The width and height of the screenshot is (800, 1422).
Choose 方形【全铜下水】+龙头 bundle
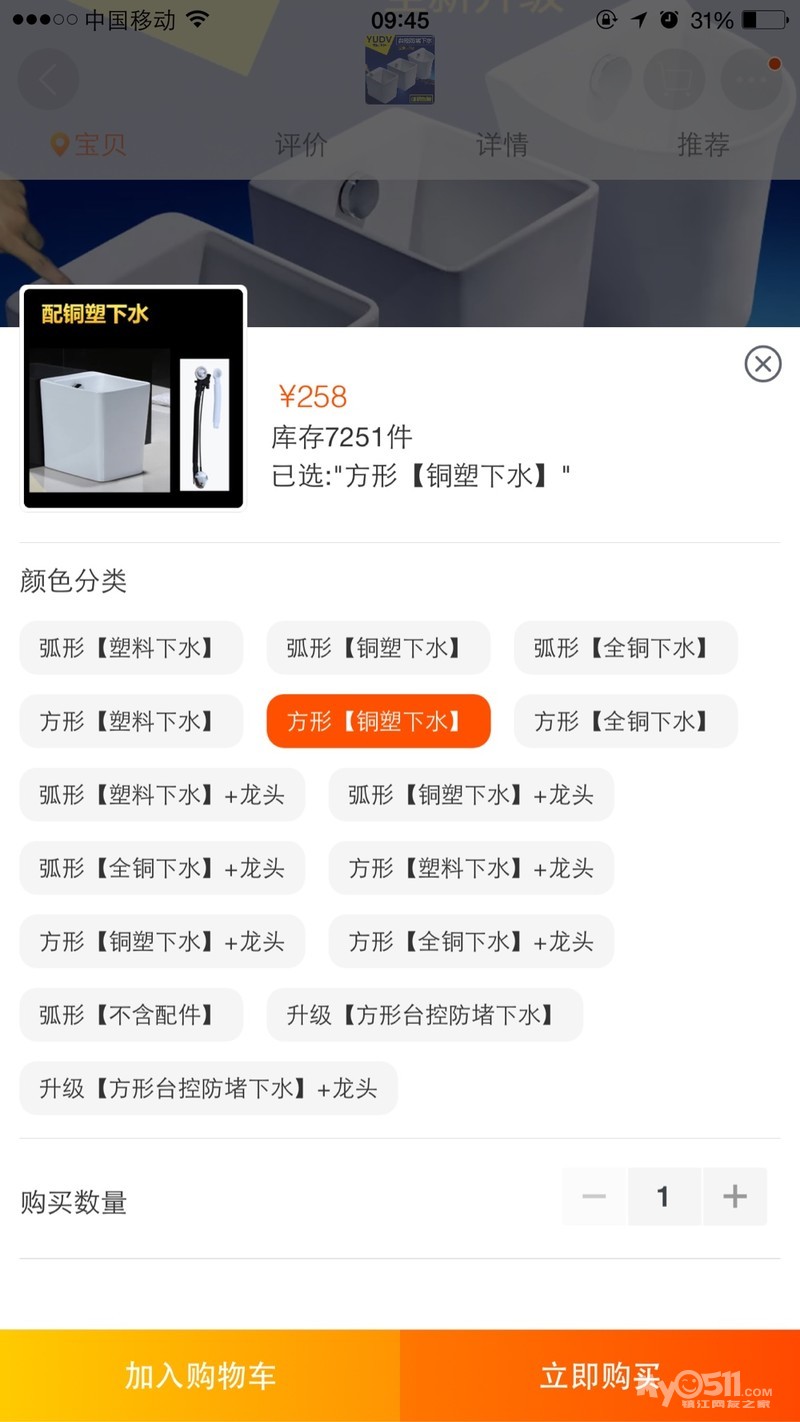(x=471, y=941)
